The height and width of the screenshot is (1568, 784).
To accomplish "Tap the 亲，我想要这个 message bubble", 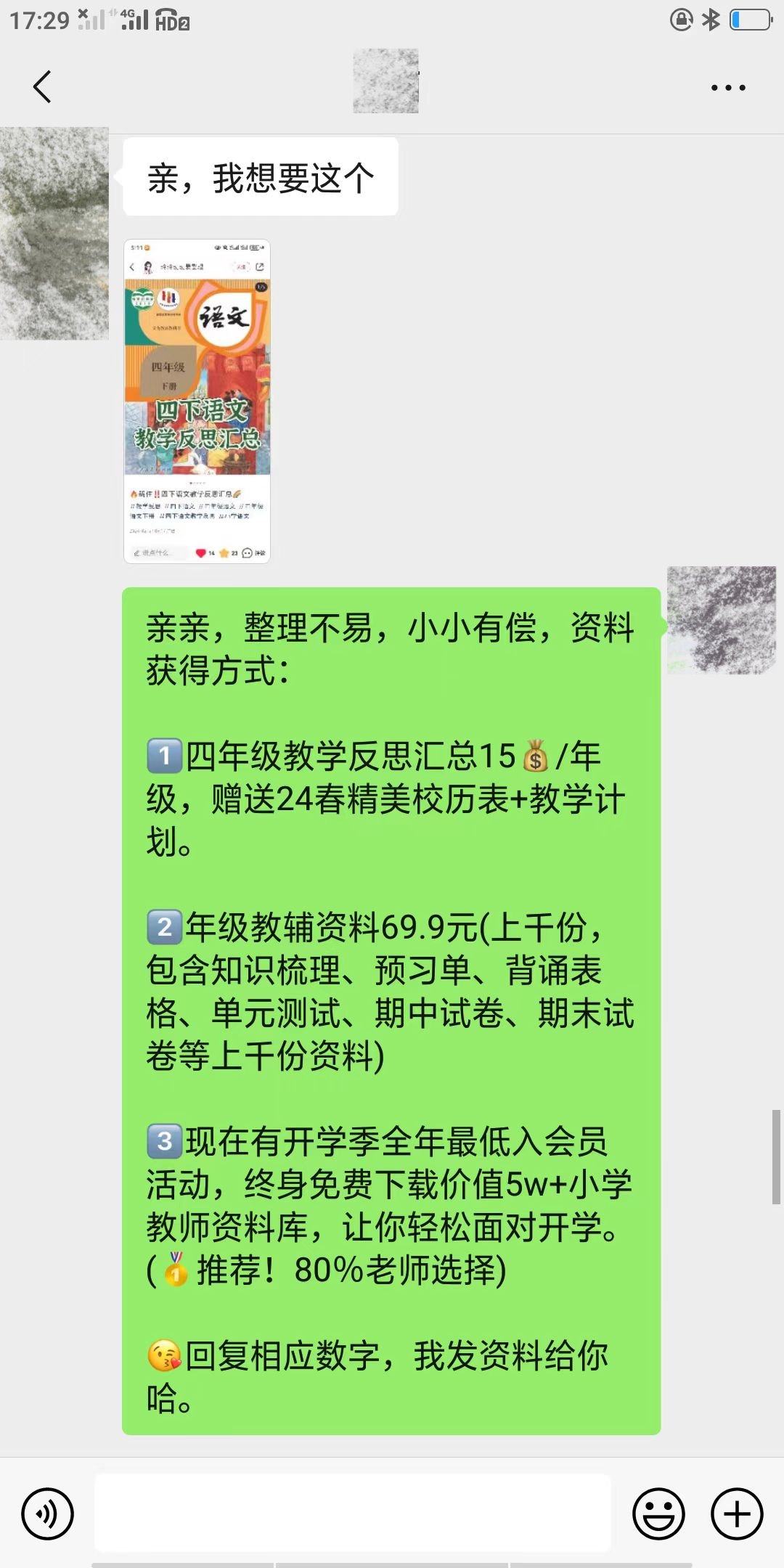I will 261,176.
